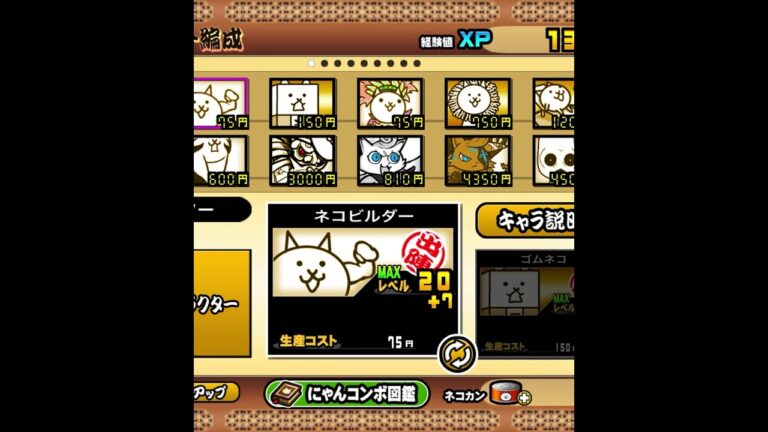Select the 75円 cat in the purple-framed slot
768x432 pixels.
click(220, 104)
